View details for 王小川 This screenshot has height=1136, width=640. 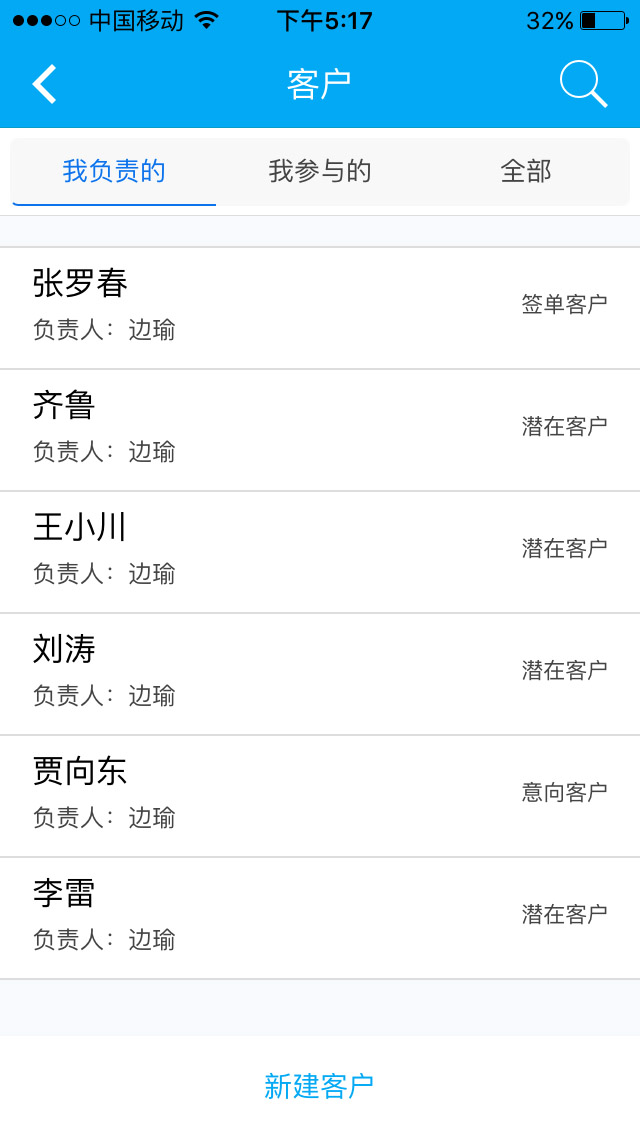pyautogui.click(x=320, y=552)
